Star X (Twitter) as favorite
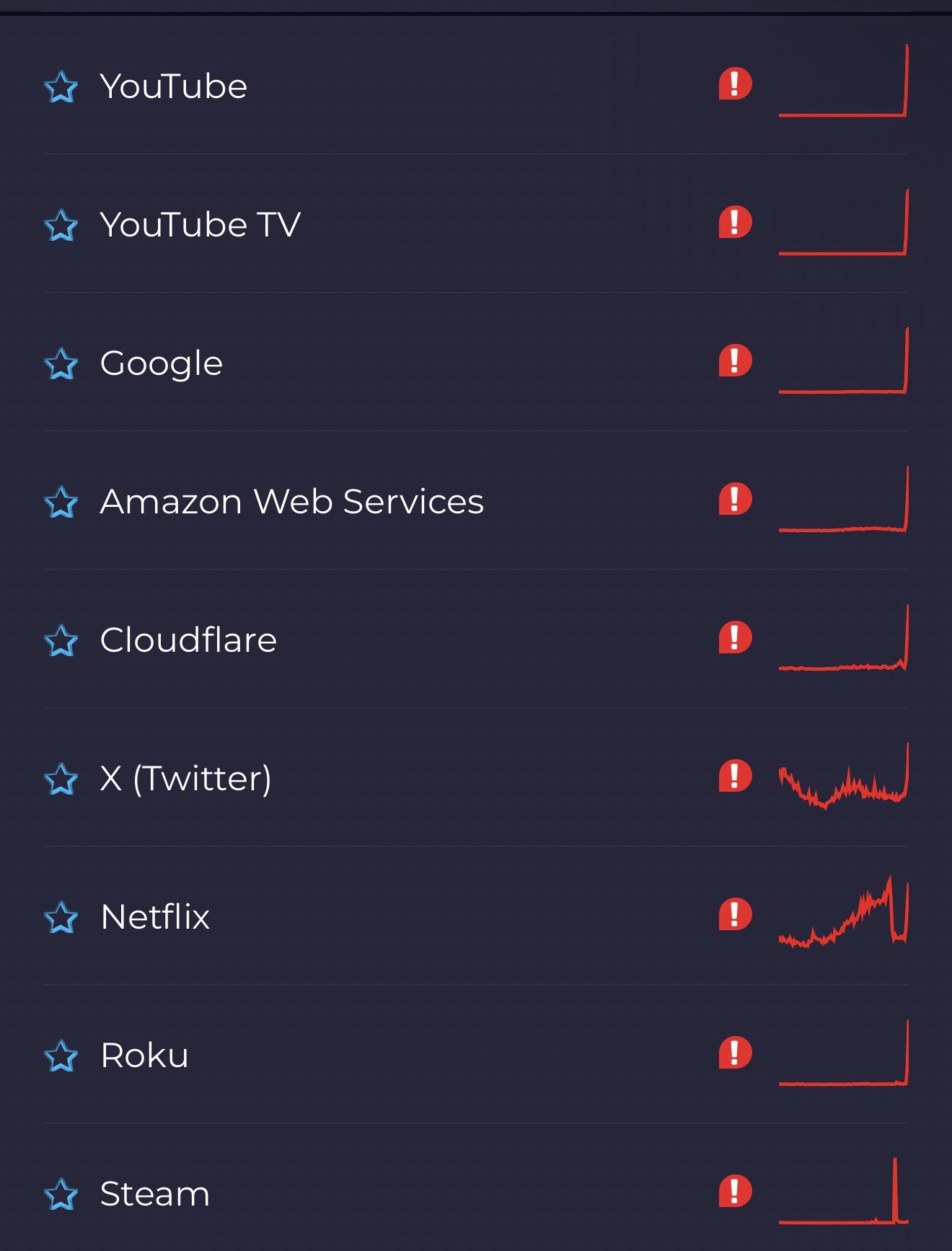The height and width of the screenshot is (1251, 952). click(61, 779)
